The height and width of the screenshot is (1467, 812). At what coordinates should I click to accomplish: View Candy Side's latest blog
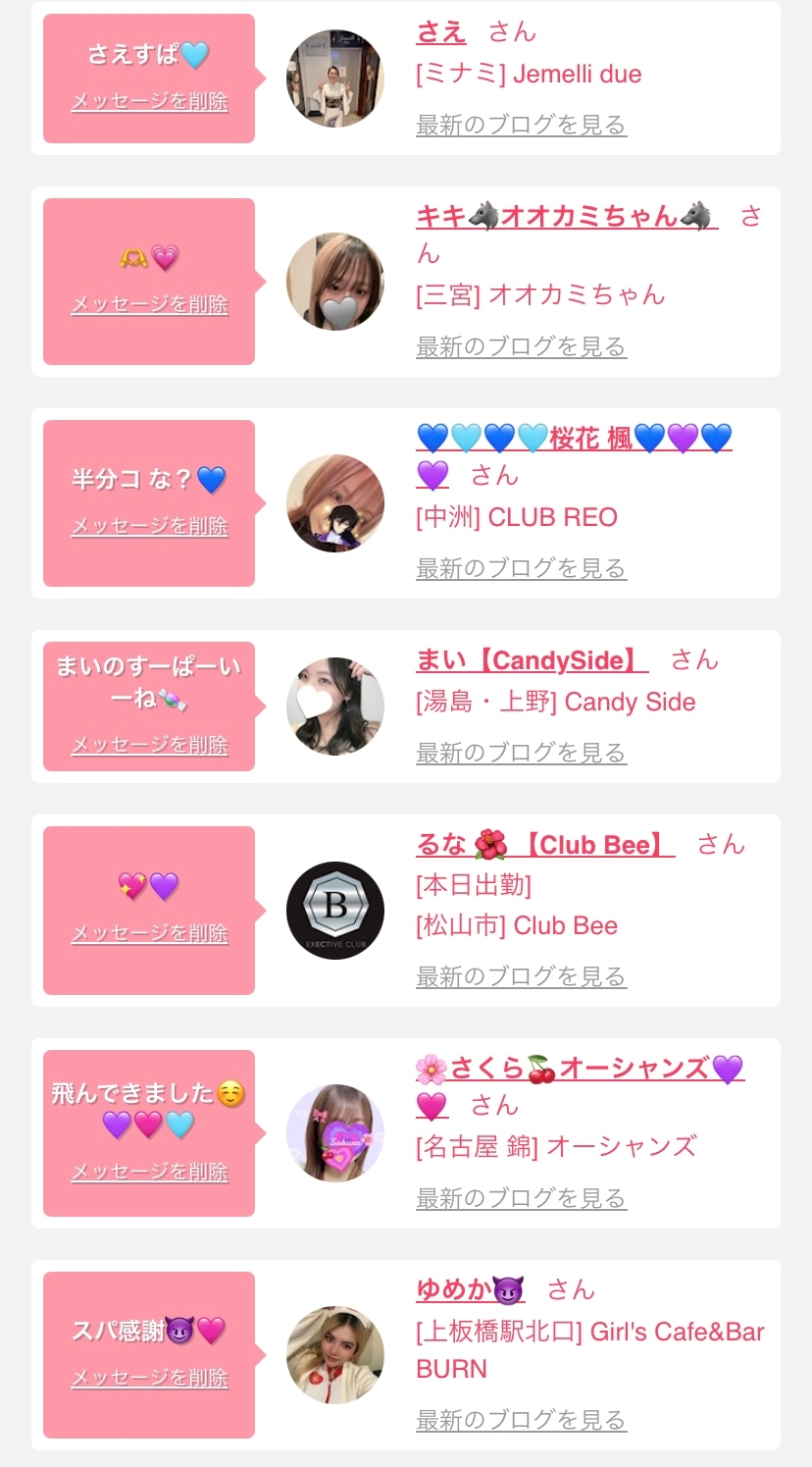[521, 754]
